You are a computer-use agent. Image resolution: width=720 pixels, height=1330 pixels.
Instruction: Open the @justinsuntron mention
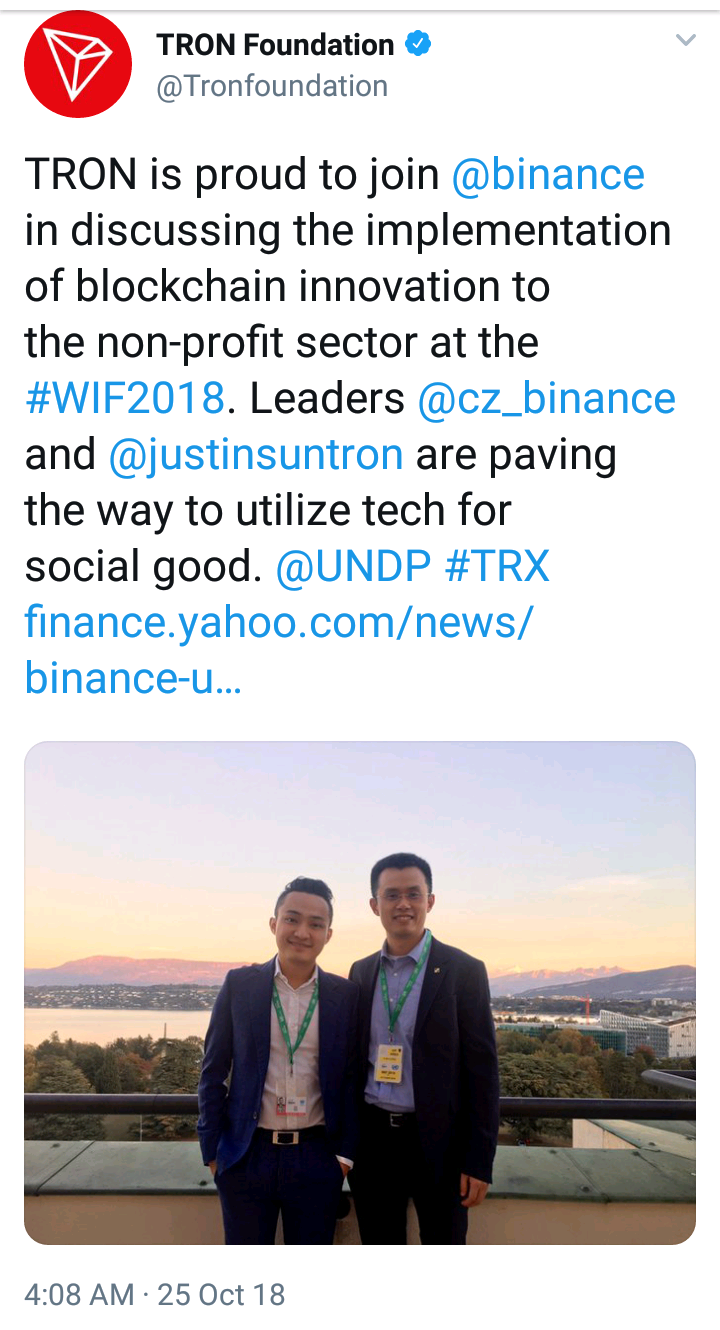pyautogui.click(x=255, y=455)
